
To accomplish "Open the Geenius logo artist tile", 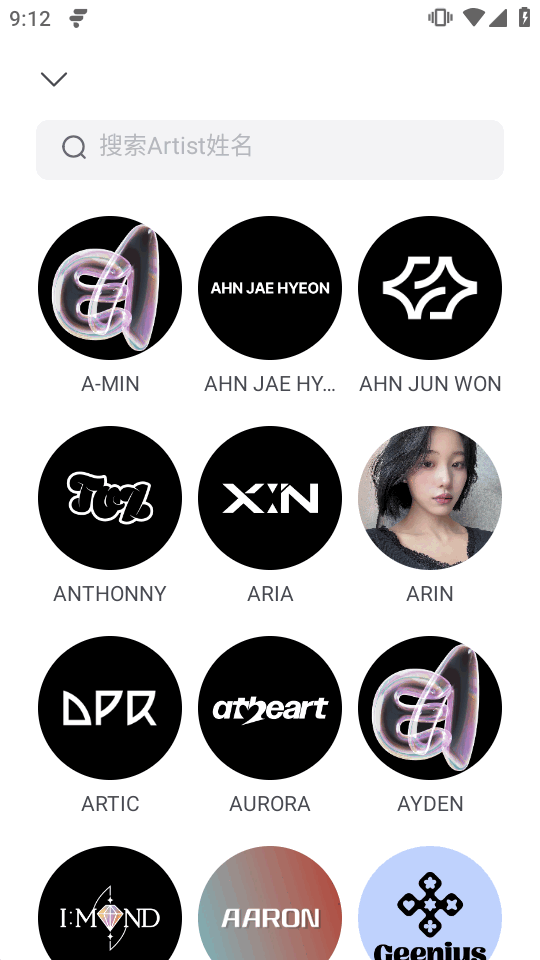I will tap(430, 903).
